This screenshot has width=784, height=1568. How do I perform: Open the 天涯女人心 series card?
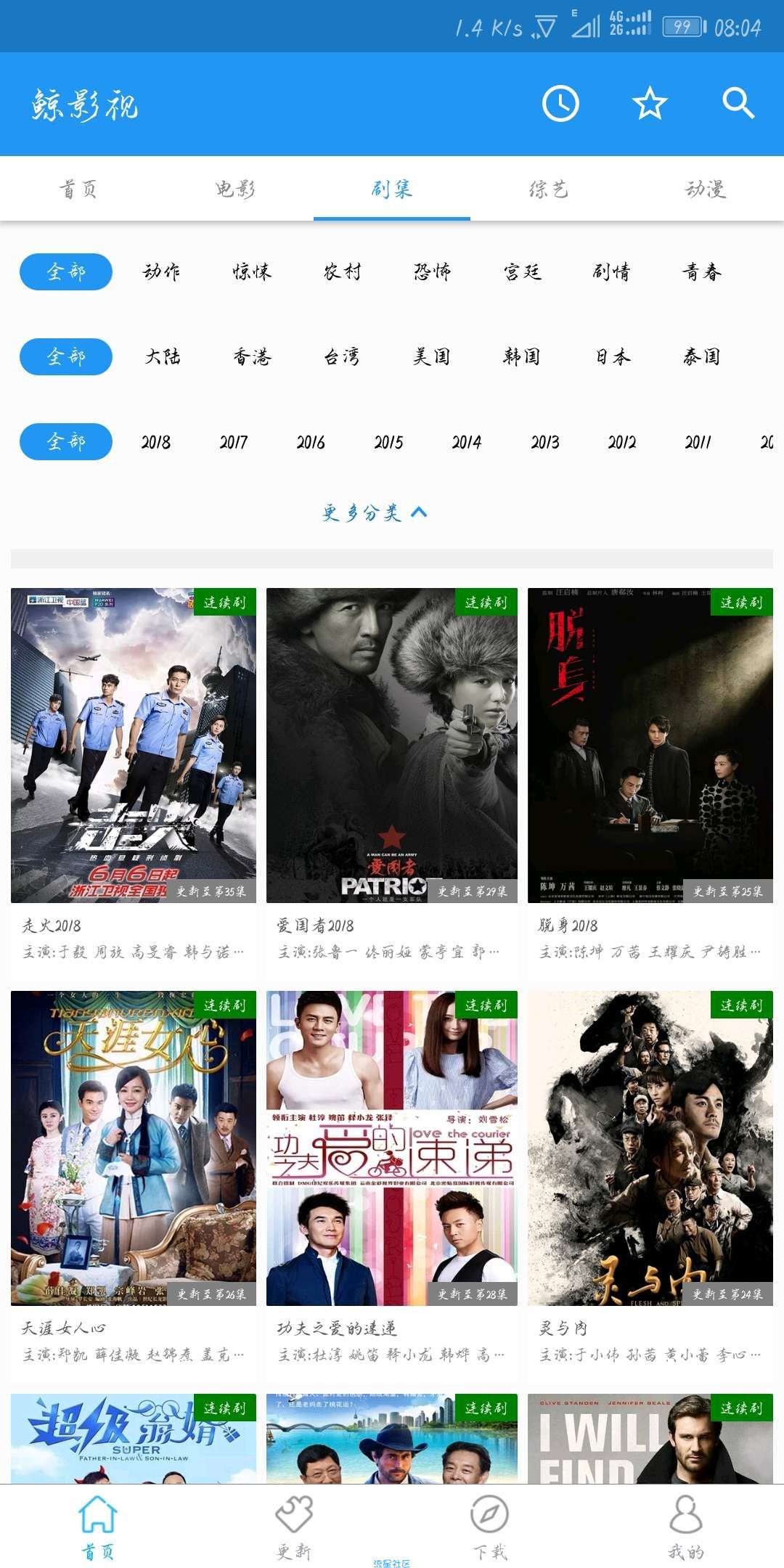pos(134,1179)
